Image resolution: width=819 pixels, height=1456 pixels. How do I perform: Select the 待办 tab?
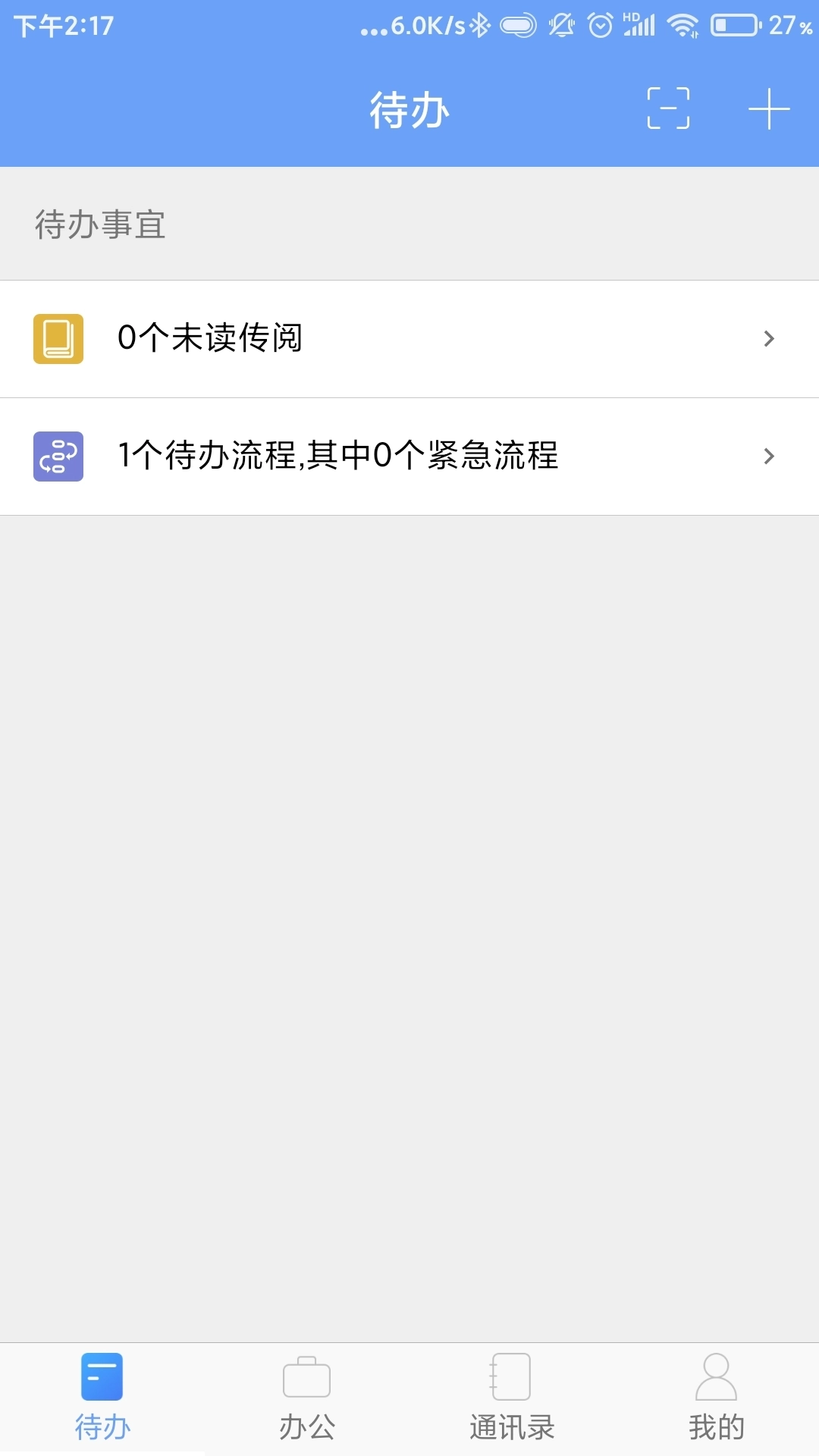[x=102, y=1398]
